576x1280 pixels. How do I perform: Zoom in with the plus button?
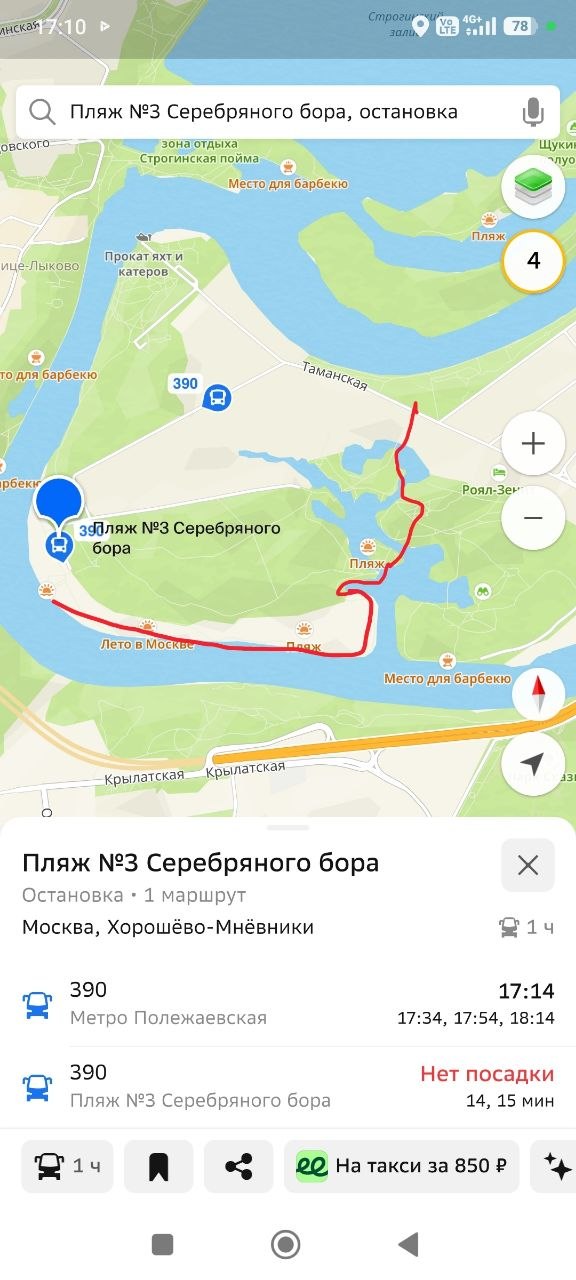[533, 443]
